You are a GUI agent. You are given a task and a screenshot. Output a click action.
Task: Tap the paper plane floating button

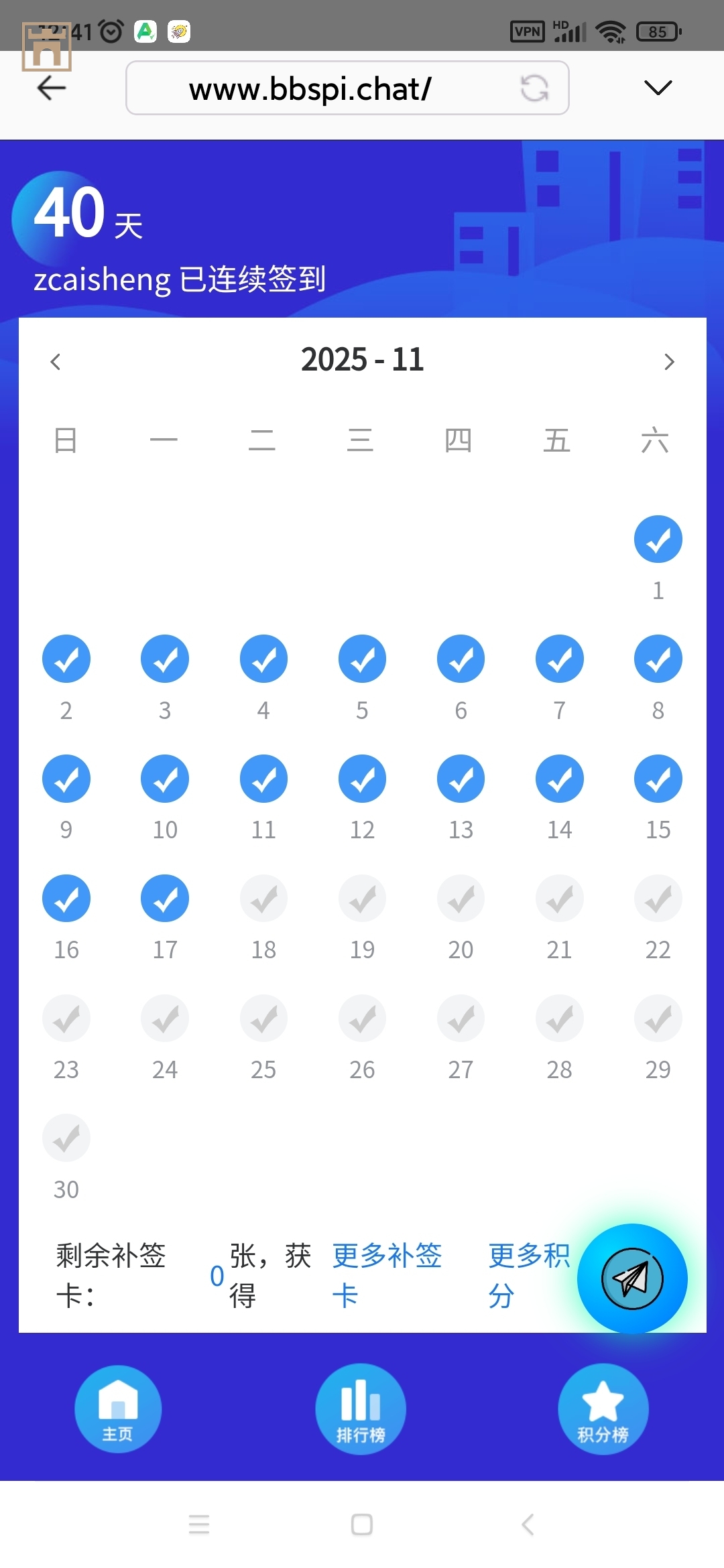632,1279
